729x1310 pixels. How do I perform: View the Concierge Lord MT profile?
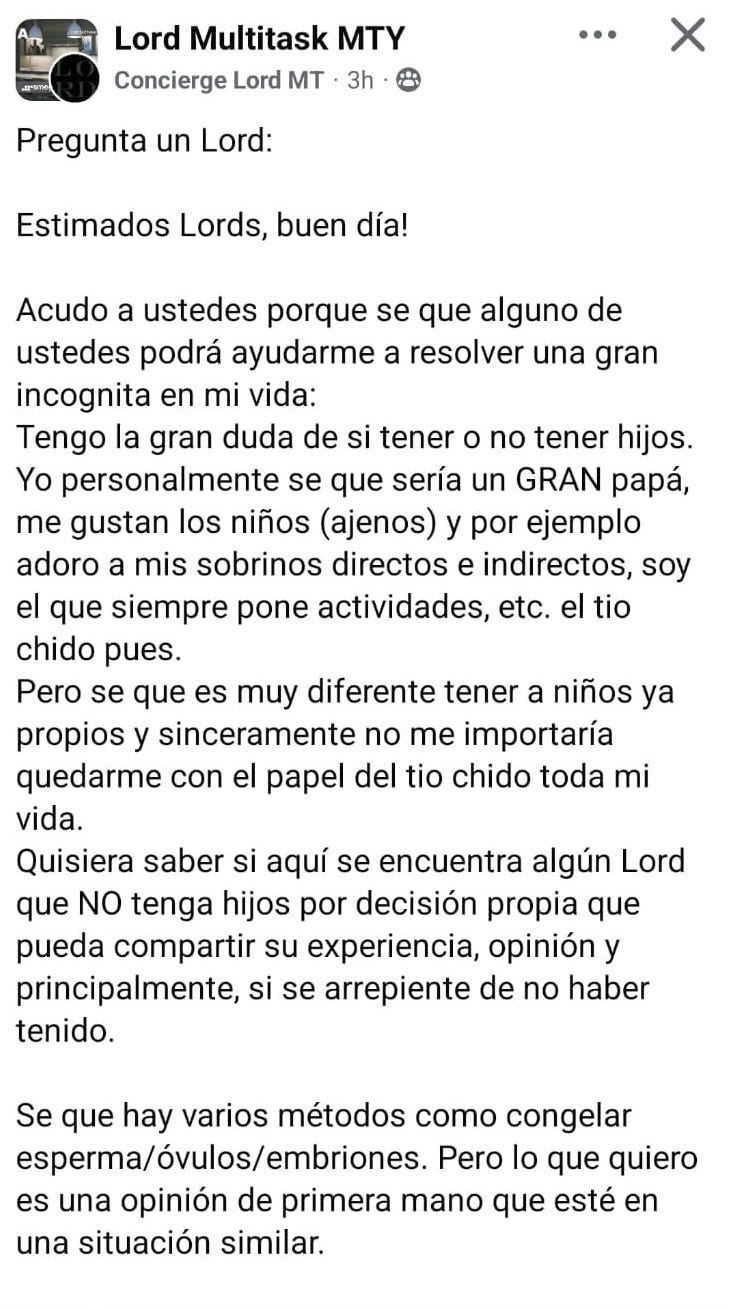click(219, 81)
